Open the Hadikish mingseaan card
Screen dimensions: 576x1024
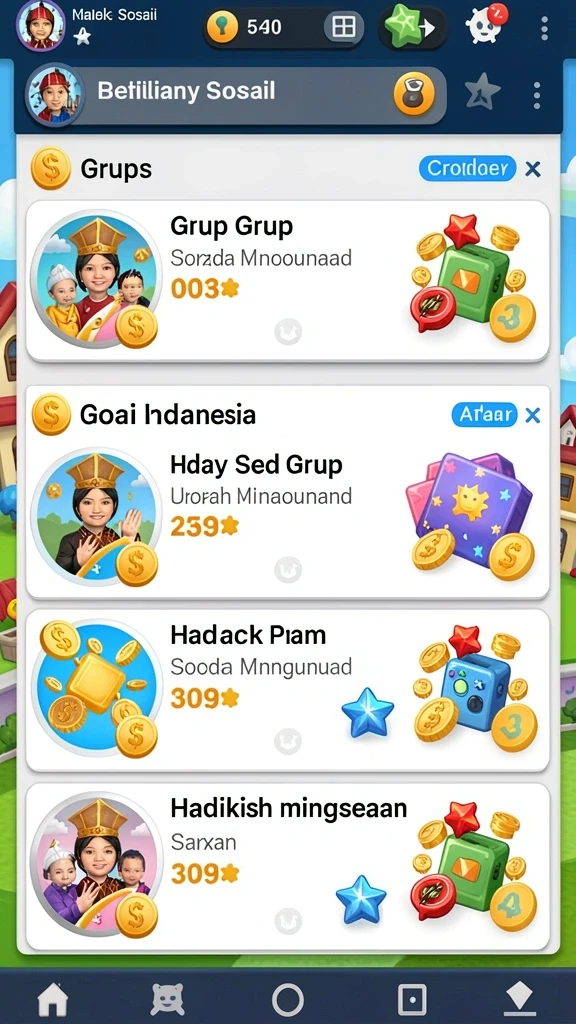(x=287, y=867)
